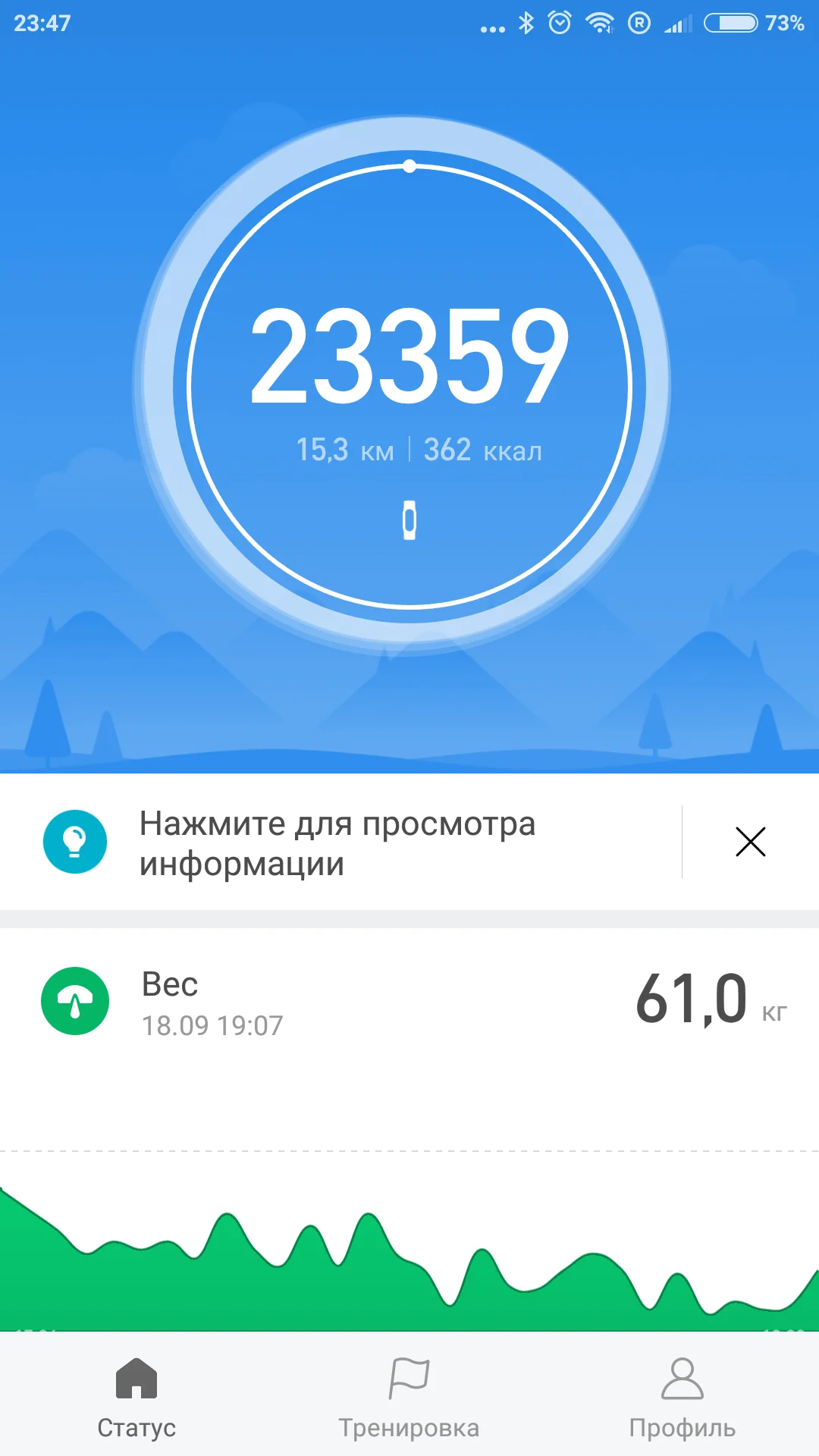Tap the Mi Band device icon inside the circle
The height and width of the screenshot is (1456, 819).
pos(409,519)
